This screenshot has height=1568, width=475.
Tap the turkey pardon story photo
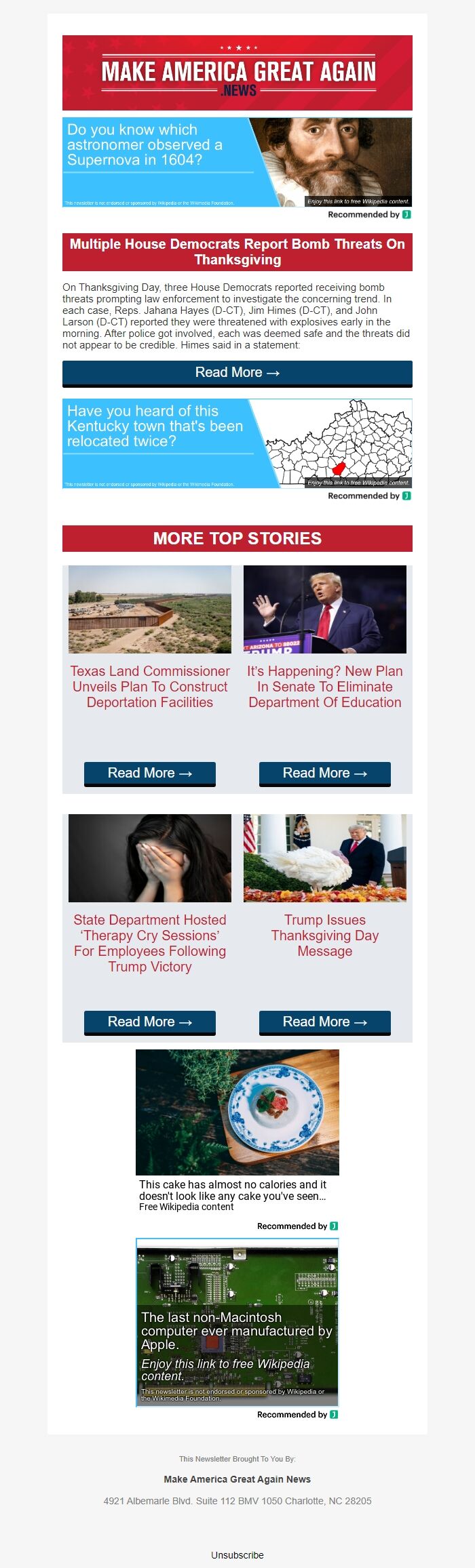[324, 858]
